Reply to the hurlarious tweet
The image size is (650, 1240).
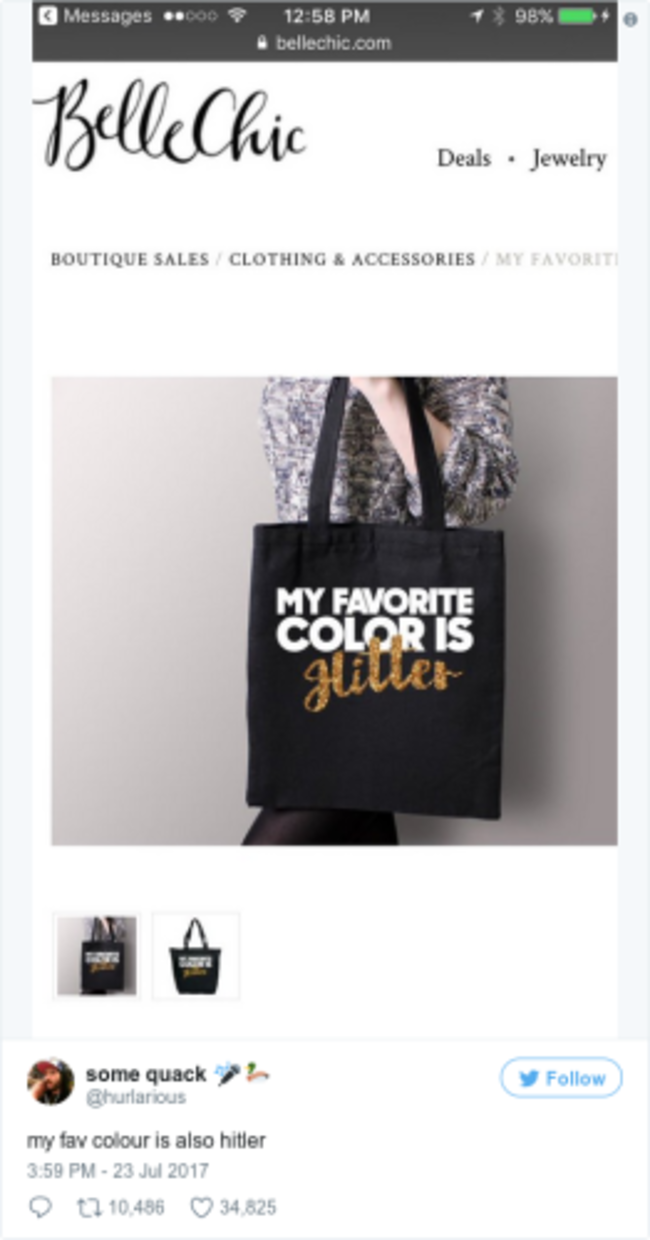tap(40, 1208)
